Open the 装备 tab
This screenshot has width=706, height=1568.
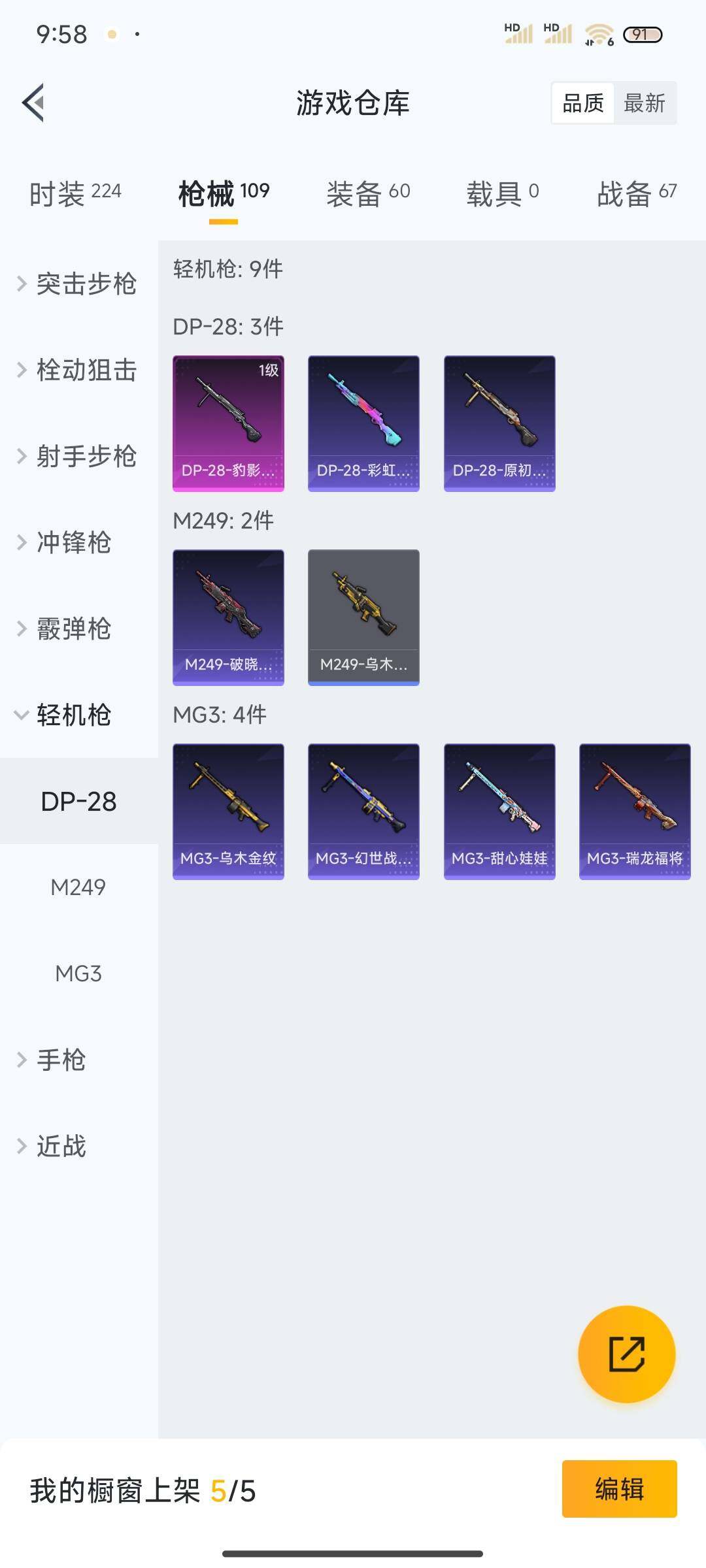(x=368, y=193)
